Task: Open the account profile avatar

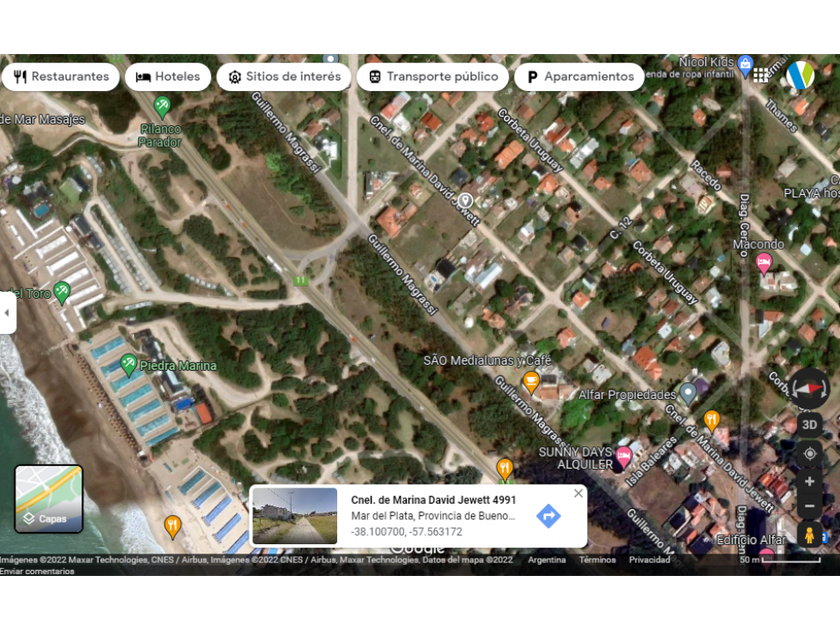Action: click(x=800, y=75)
